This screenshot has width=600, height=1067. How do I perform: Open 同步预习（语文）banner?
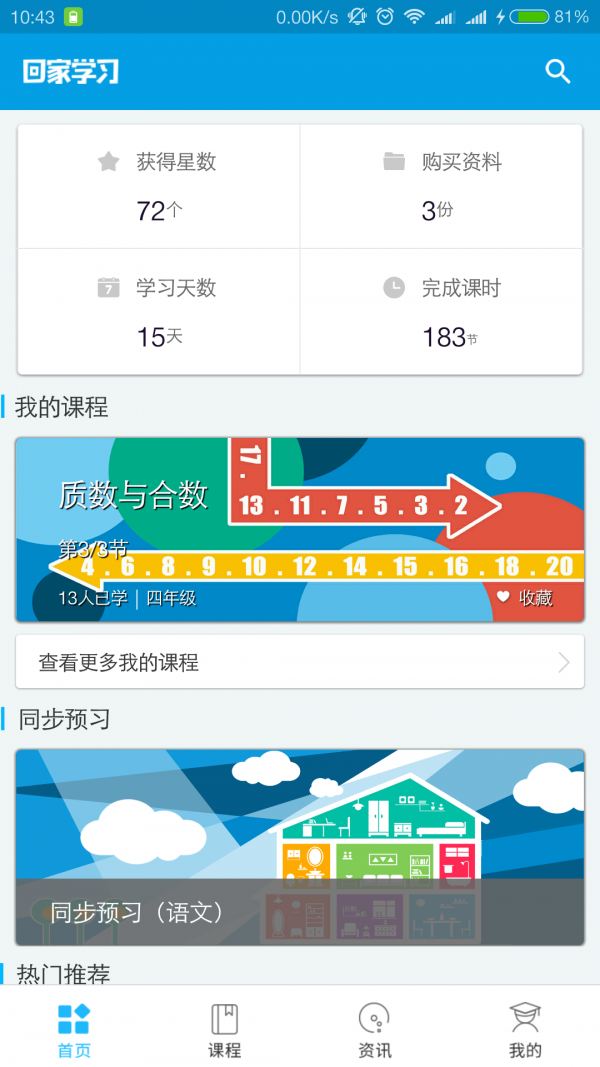coord(300,846)
